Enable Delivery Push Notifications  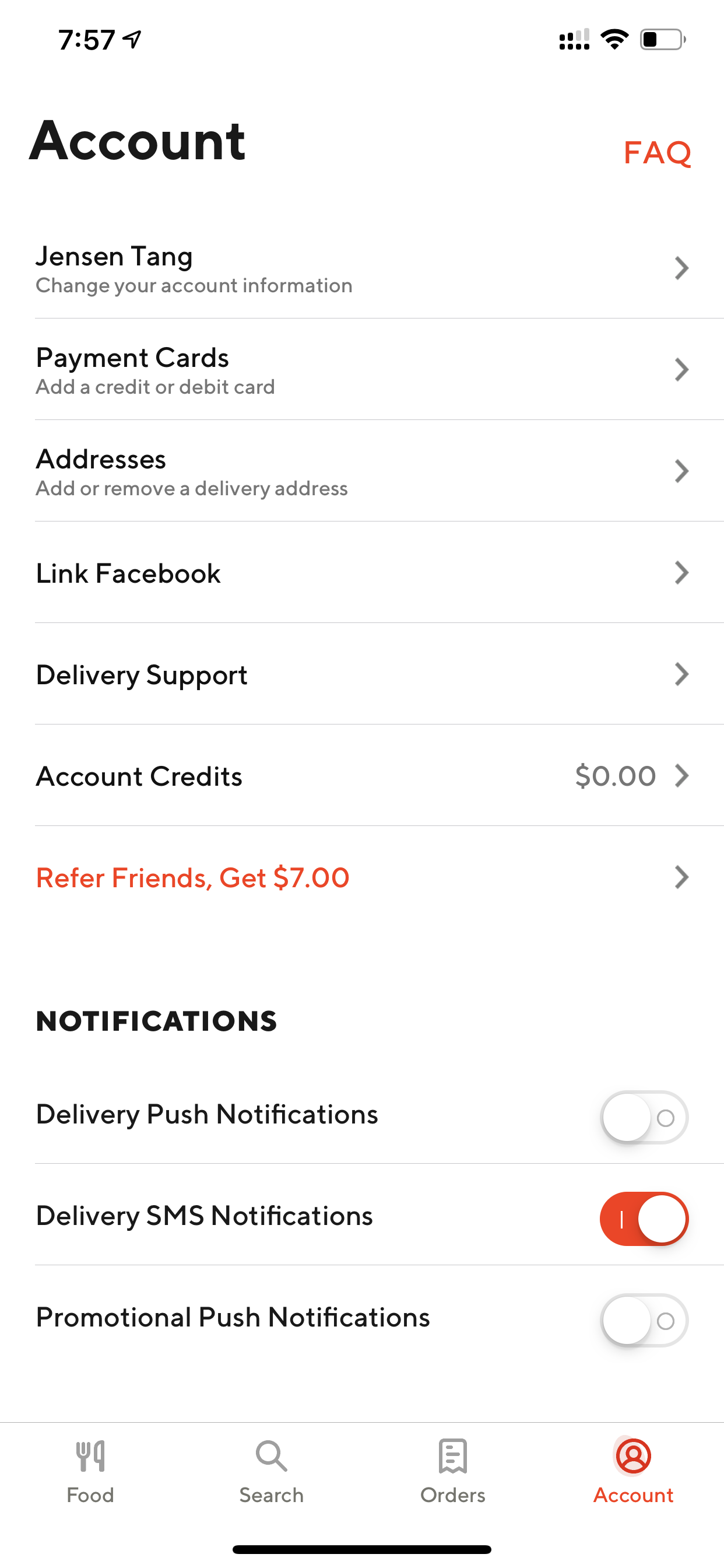point(644,1117)
